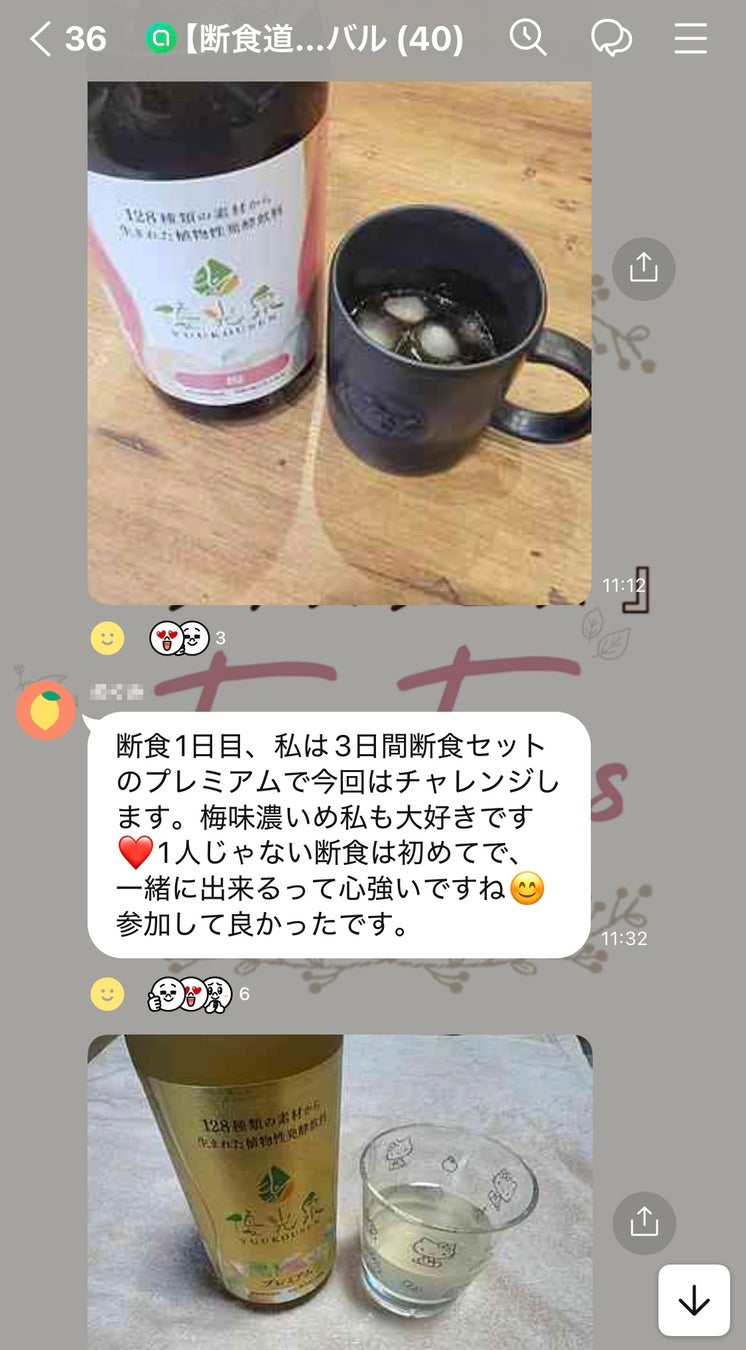
Task: Share the gold bottle and glass photo
Action: (643, 1222)
